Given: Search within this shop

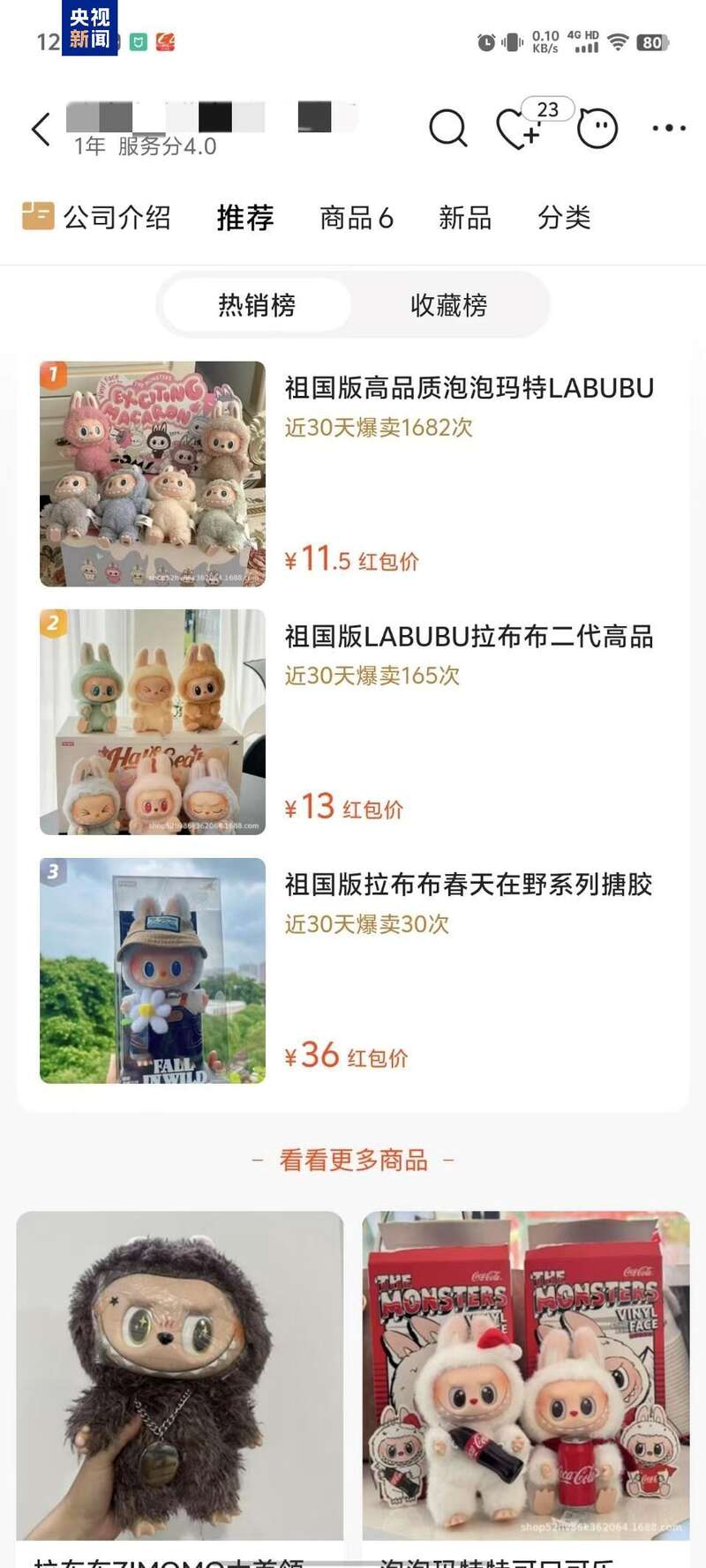Looking at the screenshot, I should pos(447,129).
